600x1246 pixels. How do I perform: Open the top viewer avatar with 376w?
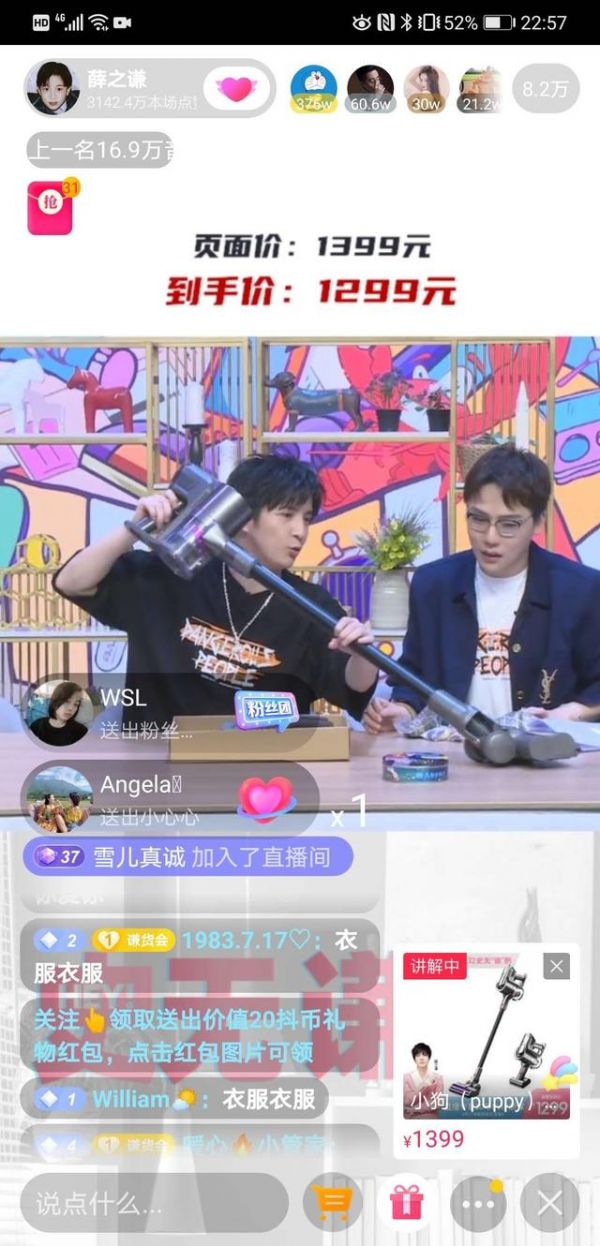point(313,89)
